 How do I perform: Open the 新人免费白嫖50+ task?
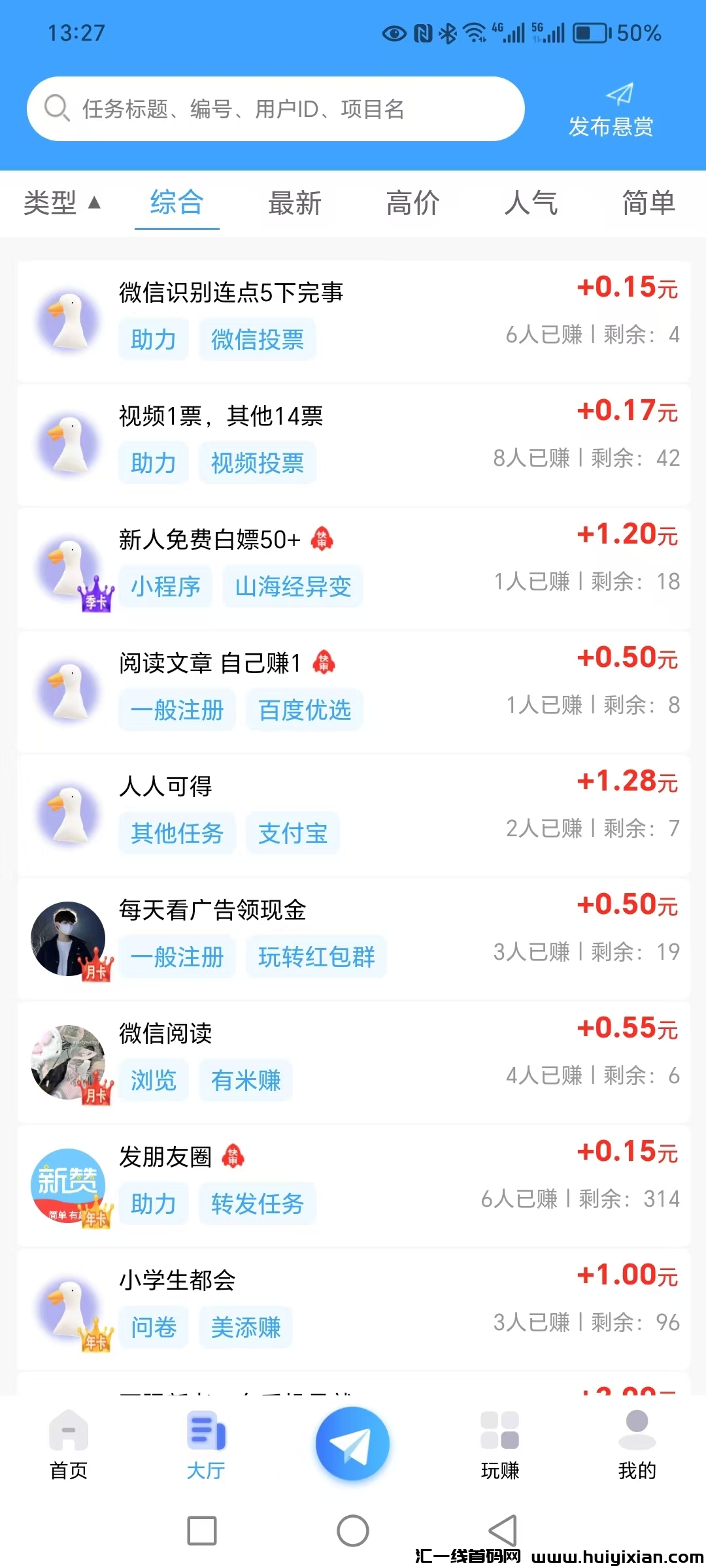(353, 568)
